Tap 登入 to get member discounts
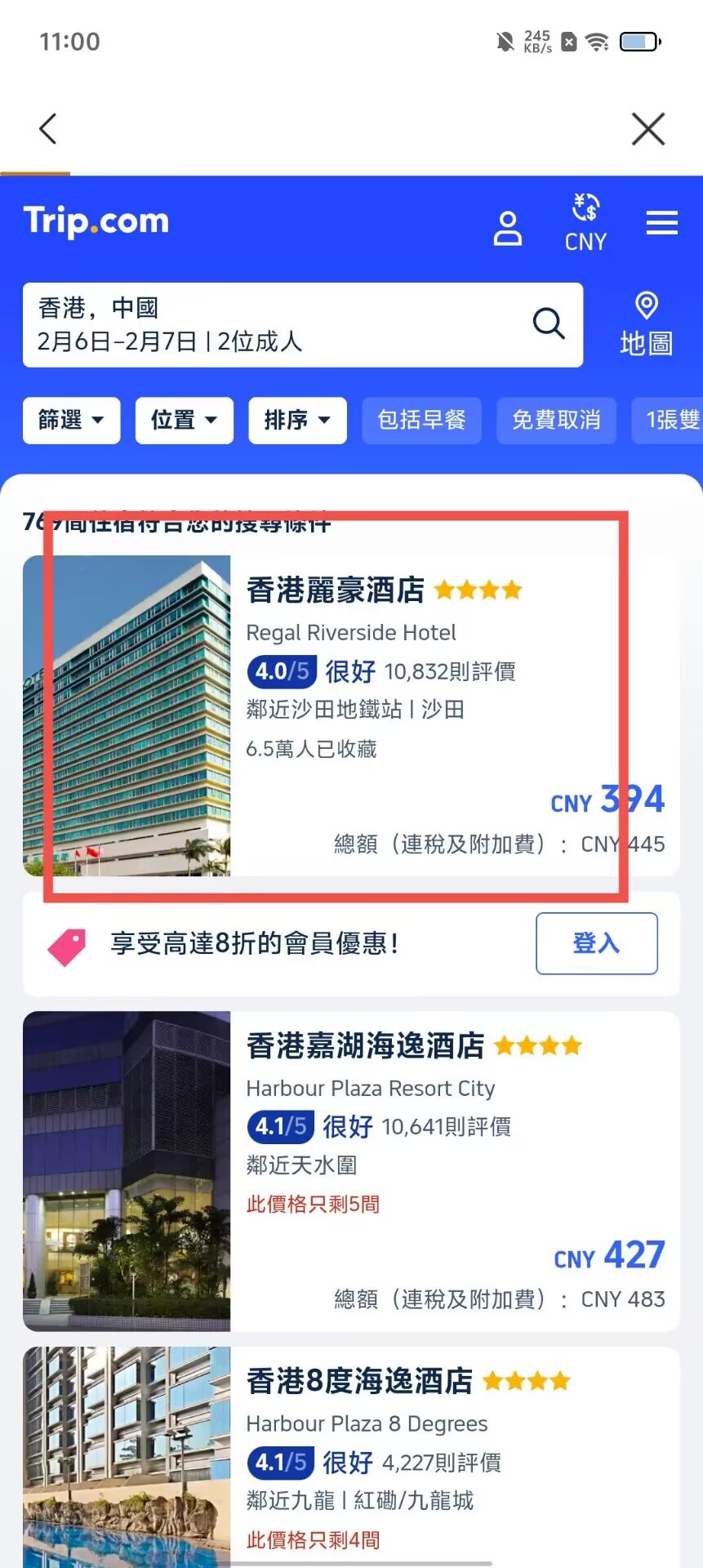703x1568 pixels. click(x=596, y=943)
